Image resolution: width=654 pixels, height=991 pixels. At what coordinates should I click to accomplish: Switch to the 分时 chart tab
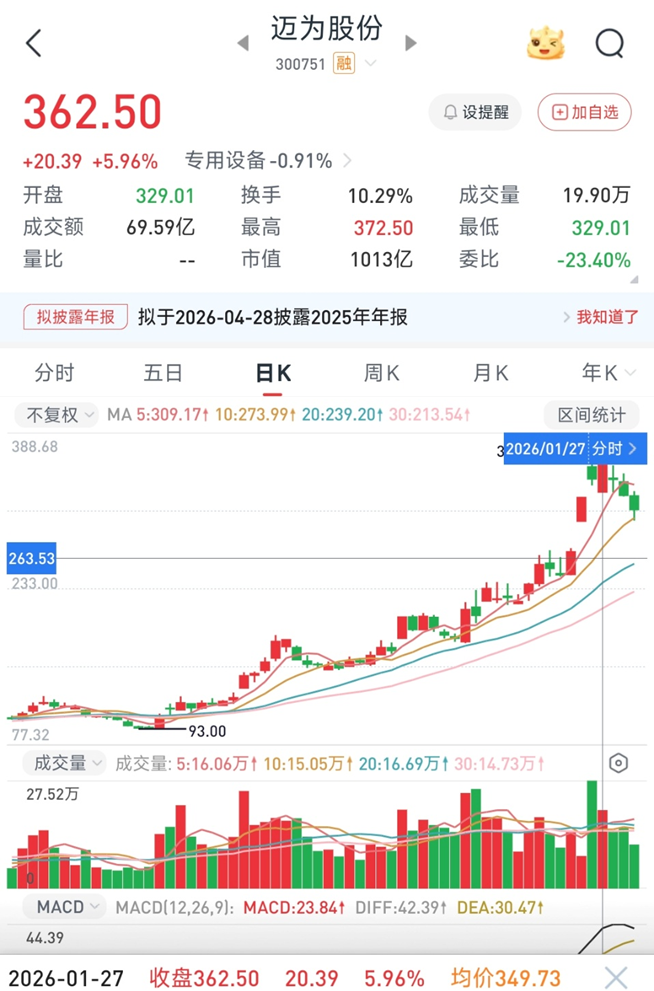[54, 373]
